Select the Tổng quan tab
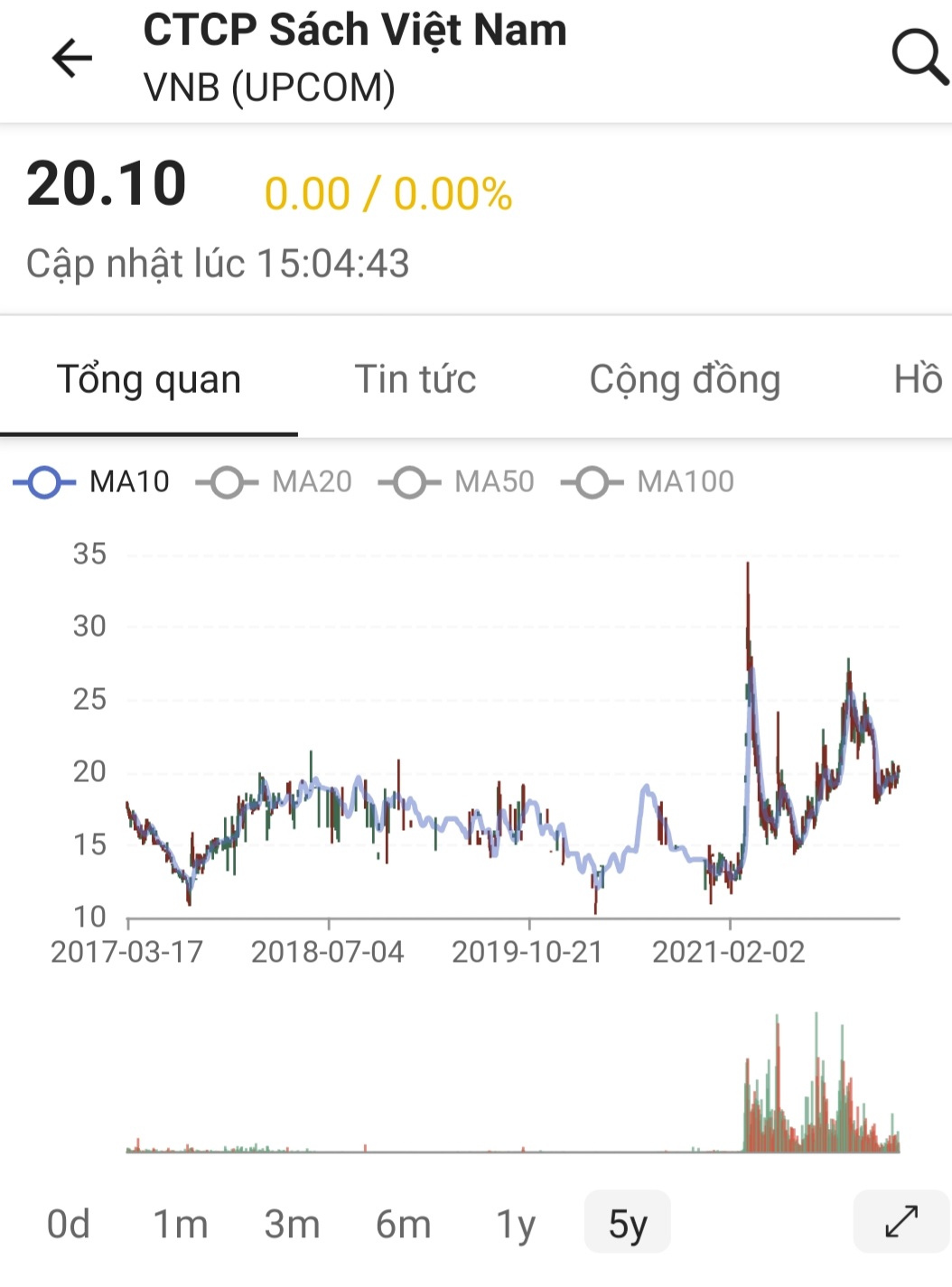Screen dimensions: 952x1287 149,379
